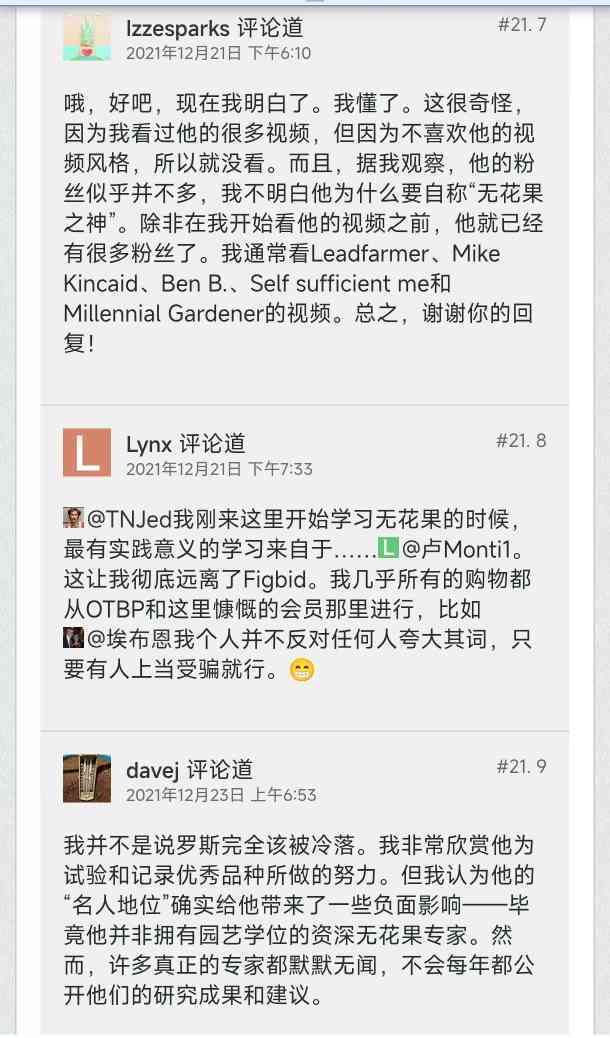Open permalink #21.9

click(x=521, y=767)
